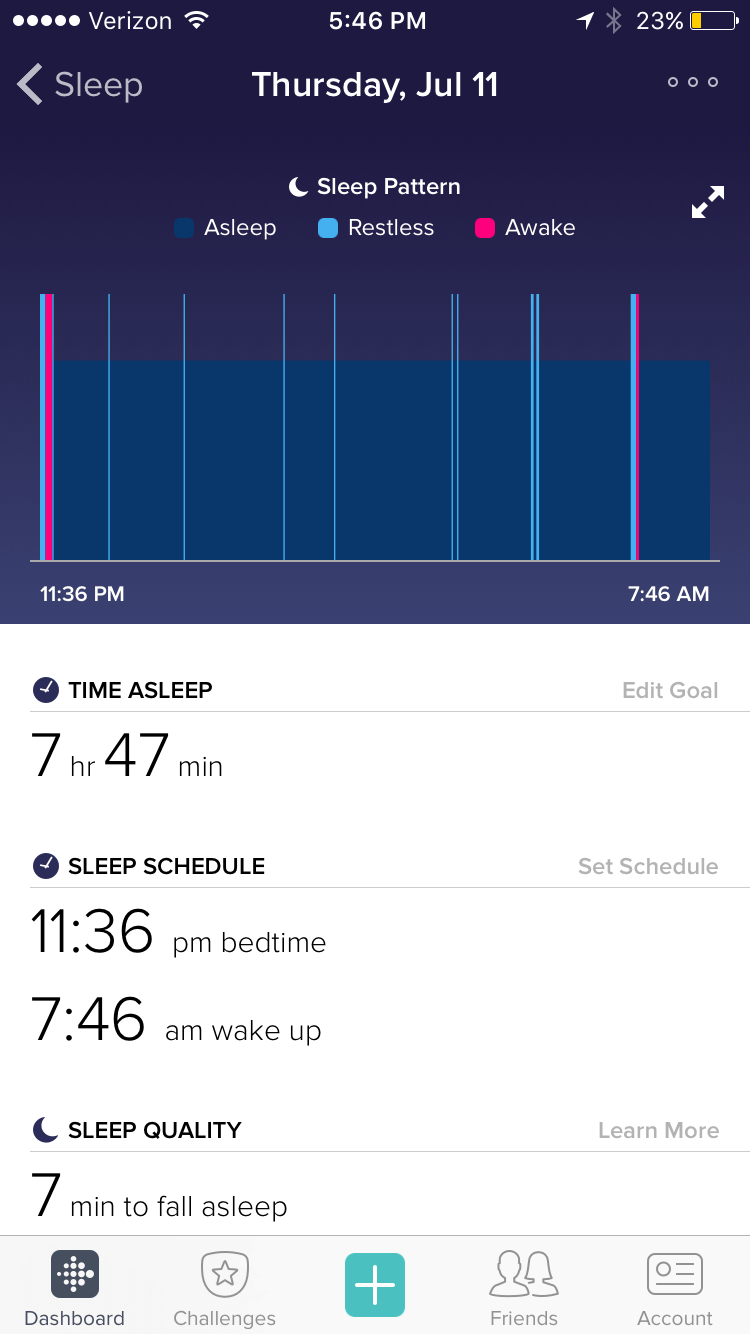
Task: Tap Edit Goal for time asleep
Action: click(670, 690)
